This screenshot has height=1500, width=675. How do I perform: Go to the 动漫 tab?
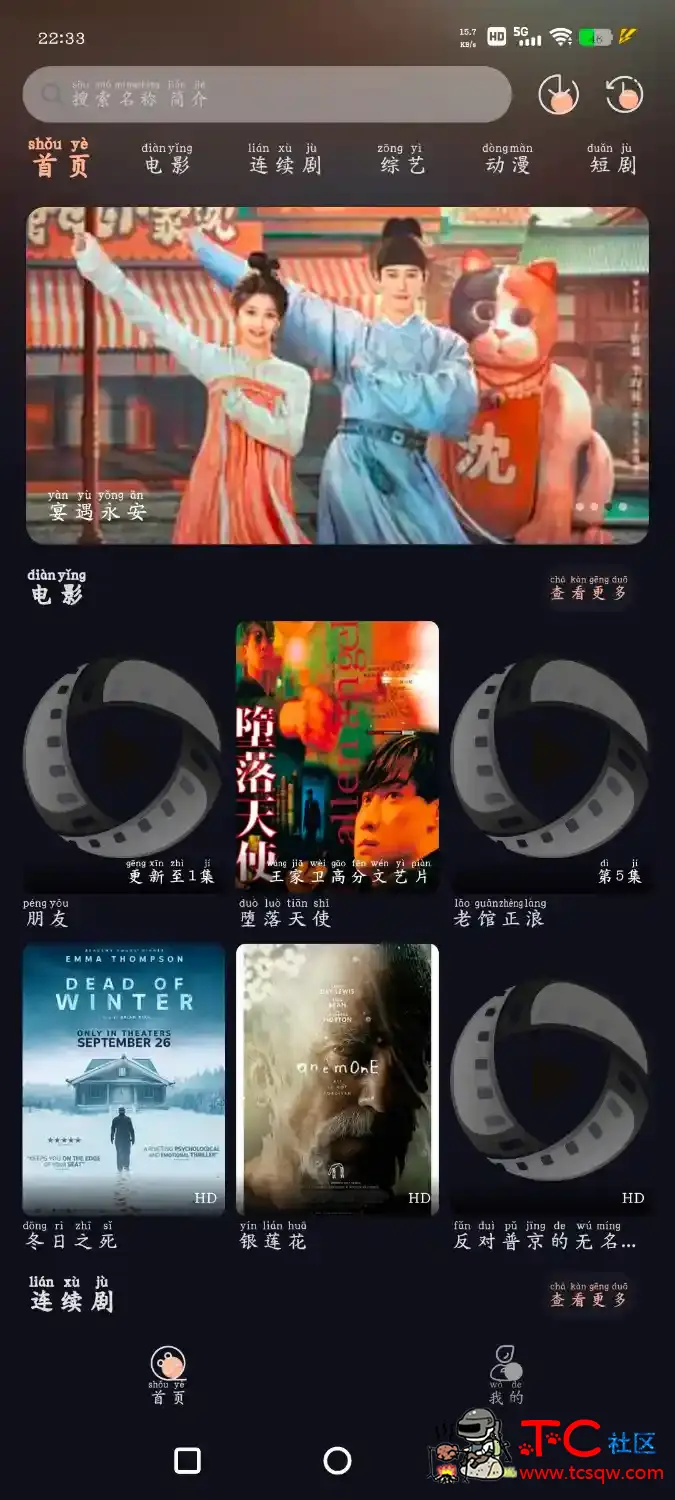[x=507, y=159]
